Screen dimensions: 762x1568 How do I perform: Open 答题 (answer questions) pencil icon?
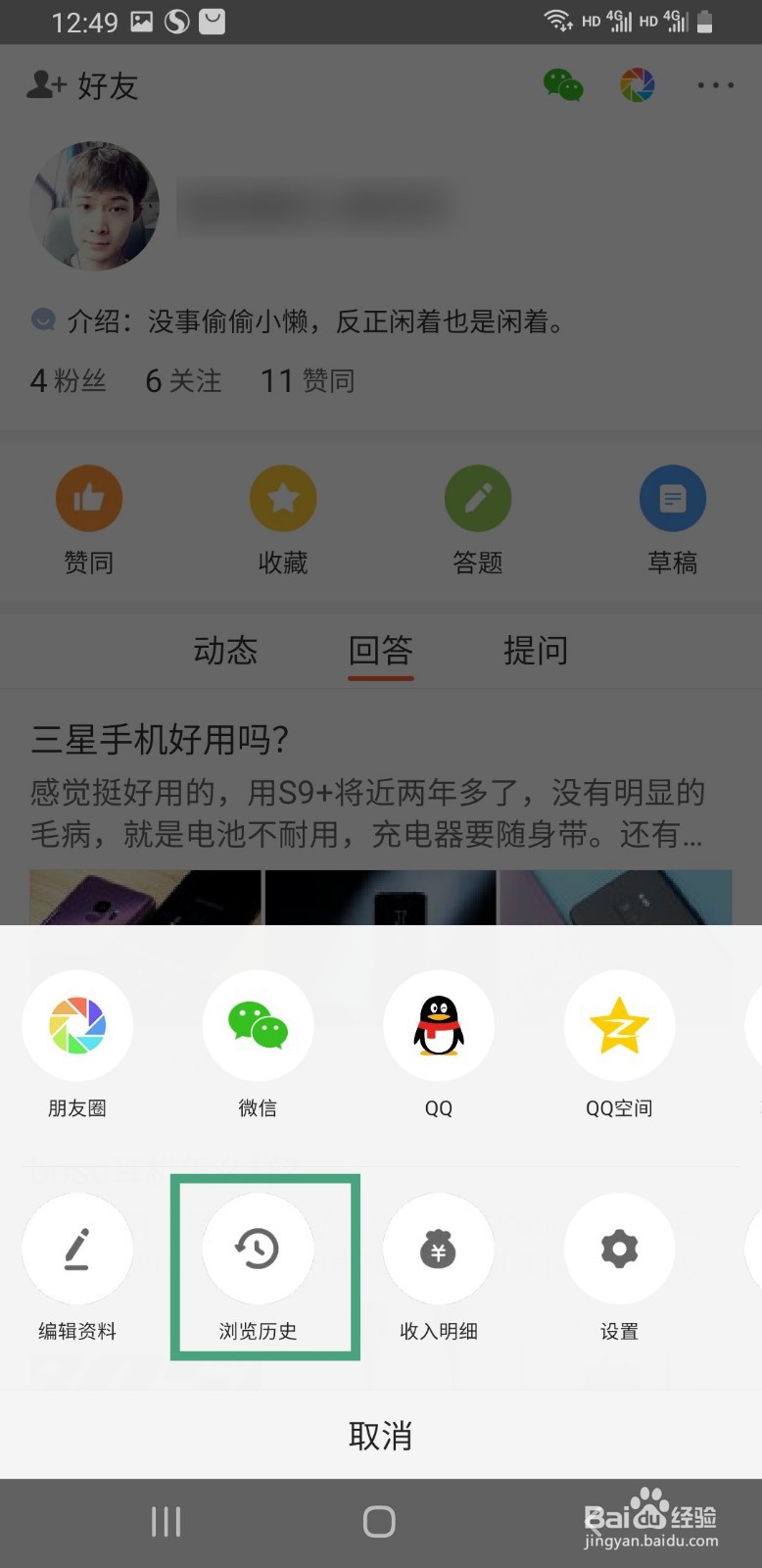click(x=478, y=498)
